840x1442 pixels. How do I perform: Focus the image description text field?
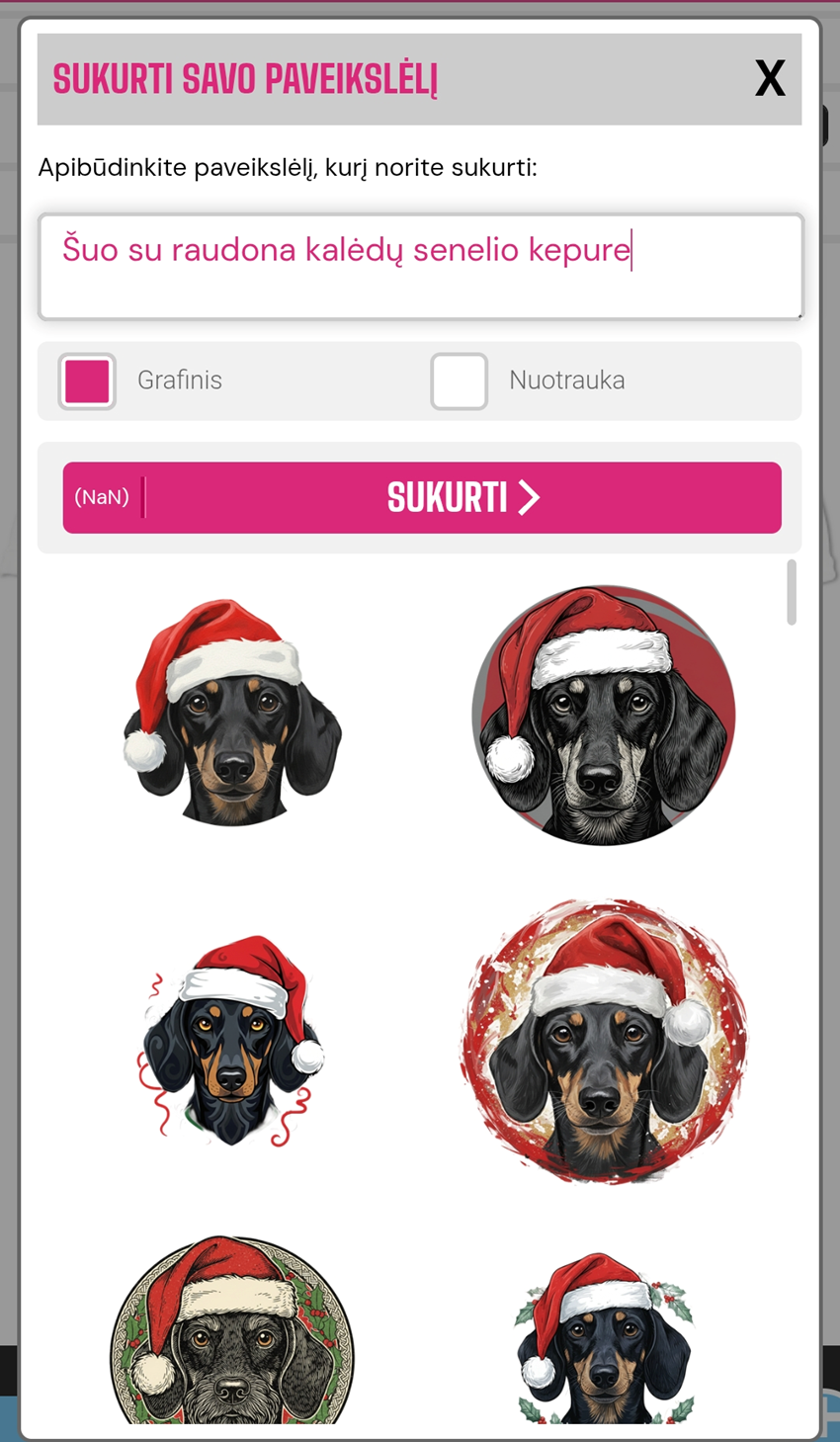click(420, 267)
